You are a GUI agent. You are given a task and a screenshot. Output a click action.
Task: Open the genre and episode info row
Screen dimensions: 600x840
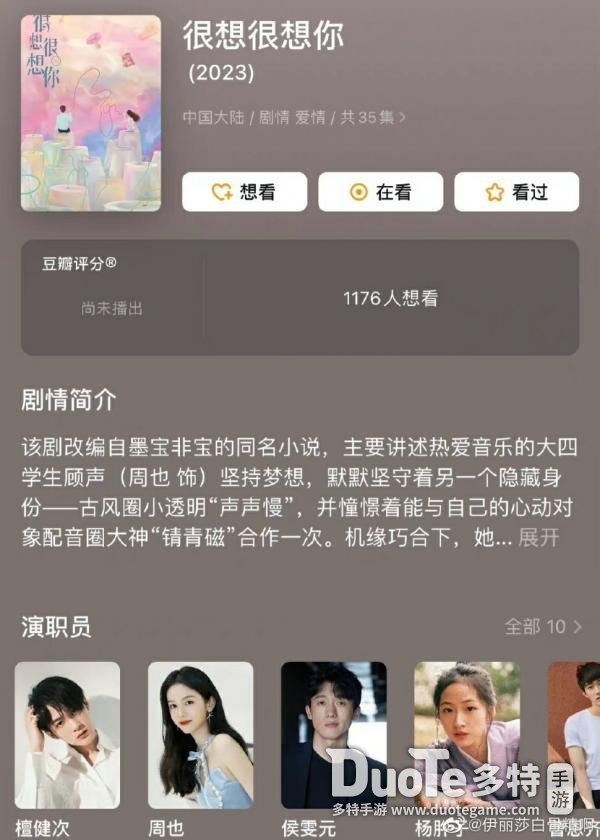coord(294,117)
